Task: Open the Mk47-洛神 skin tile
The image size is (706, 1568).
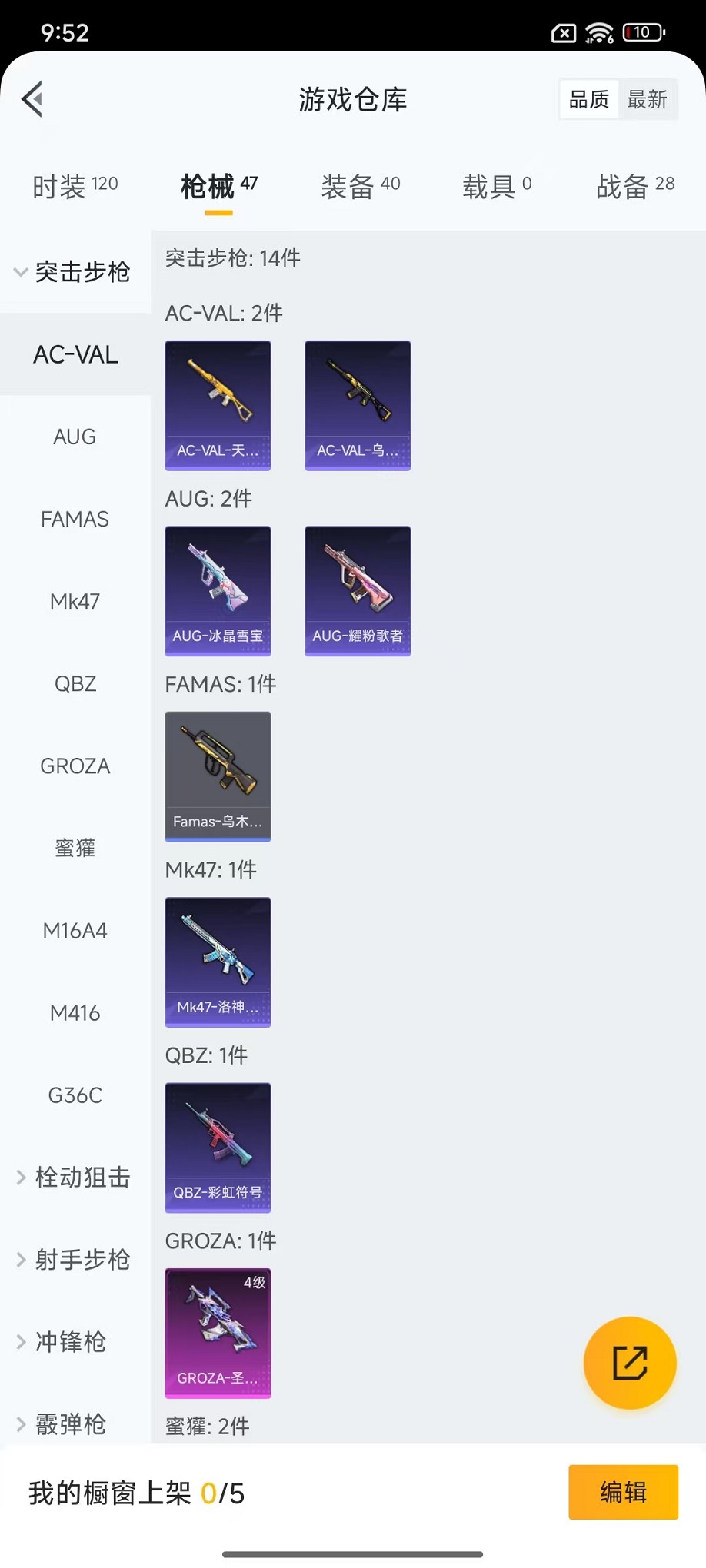Action: 218,962
